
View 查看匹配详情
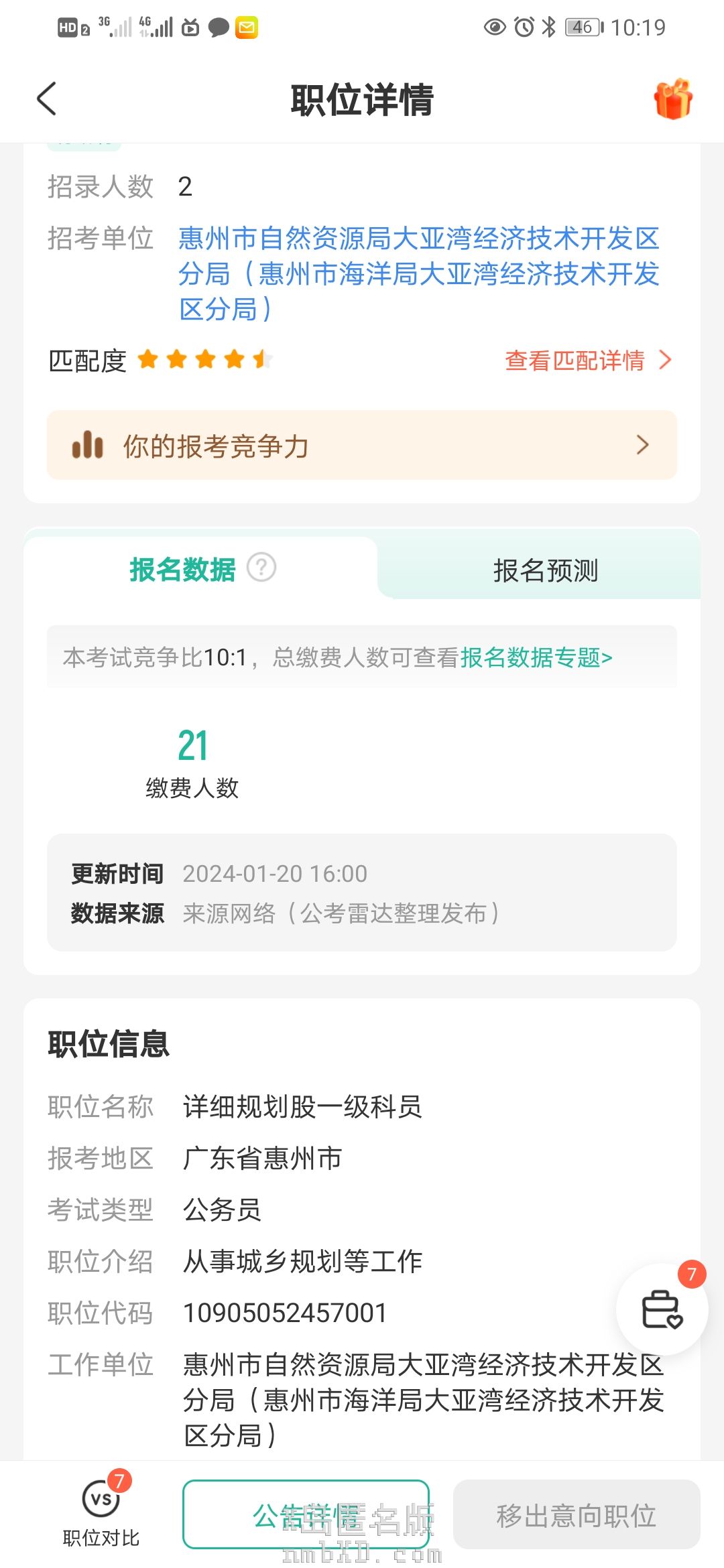click(587, 361)
